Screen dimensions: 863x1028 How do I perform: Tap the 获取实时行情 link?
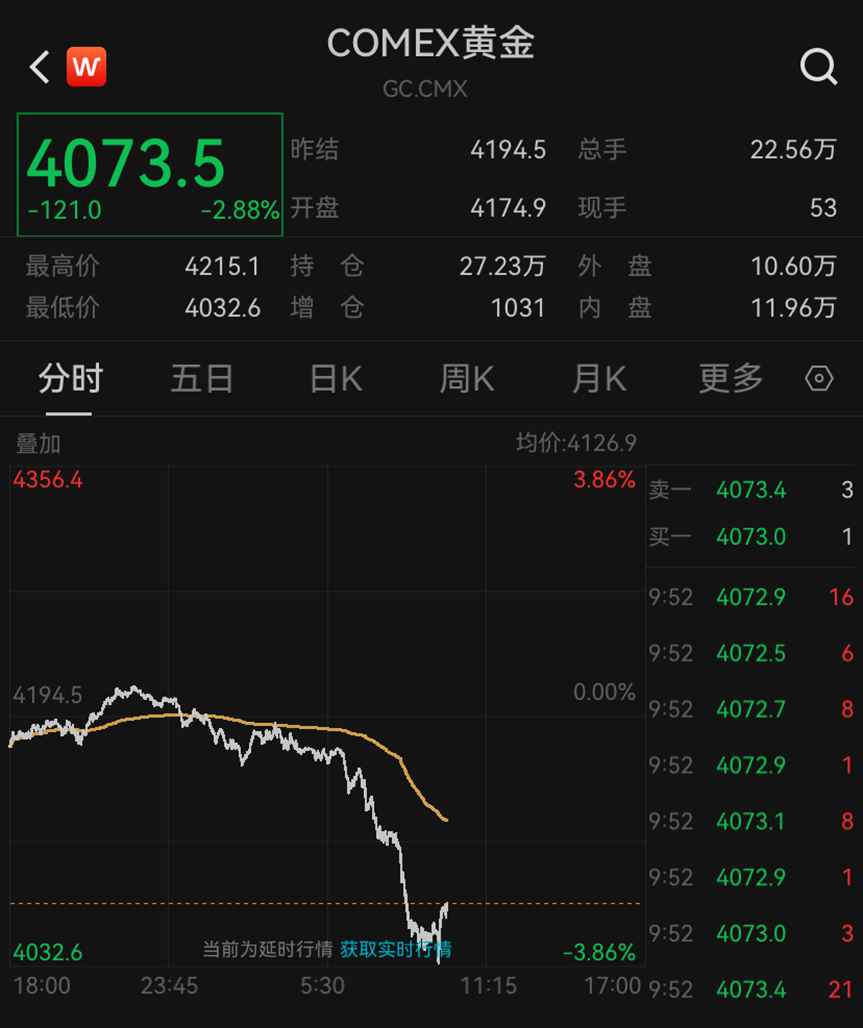click(x=395, y=949)
